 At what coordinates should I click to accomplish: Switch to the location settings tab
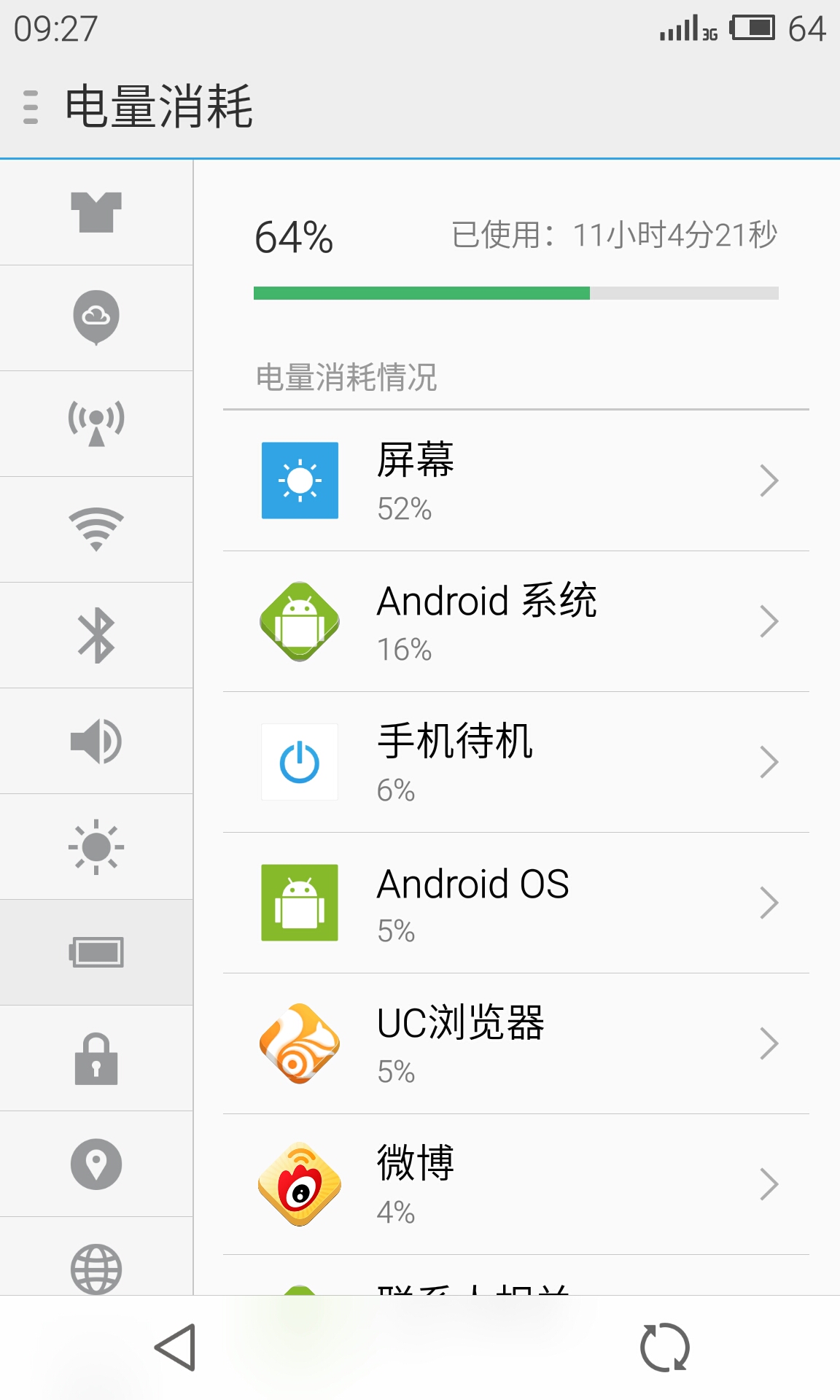coord(96,1164)
